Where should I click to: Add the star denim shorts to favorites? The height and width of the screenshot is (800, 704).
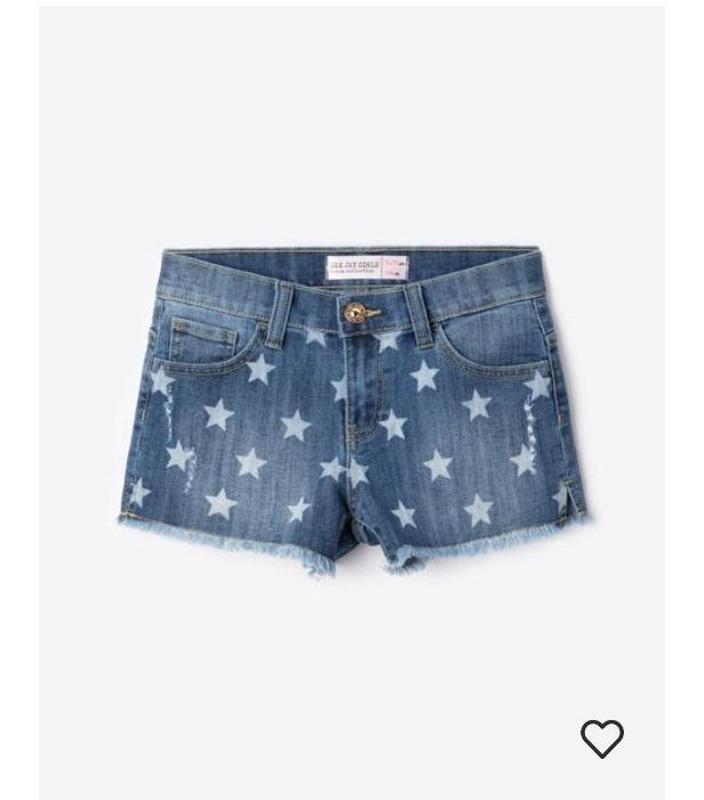602,738
